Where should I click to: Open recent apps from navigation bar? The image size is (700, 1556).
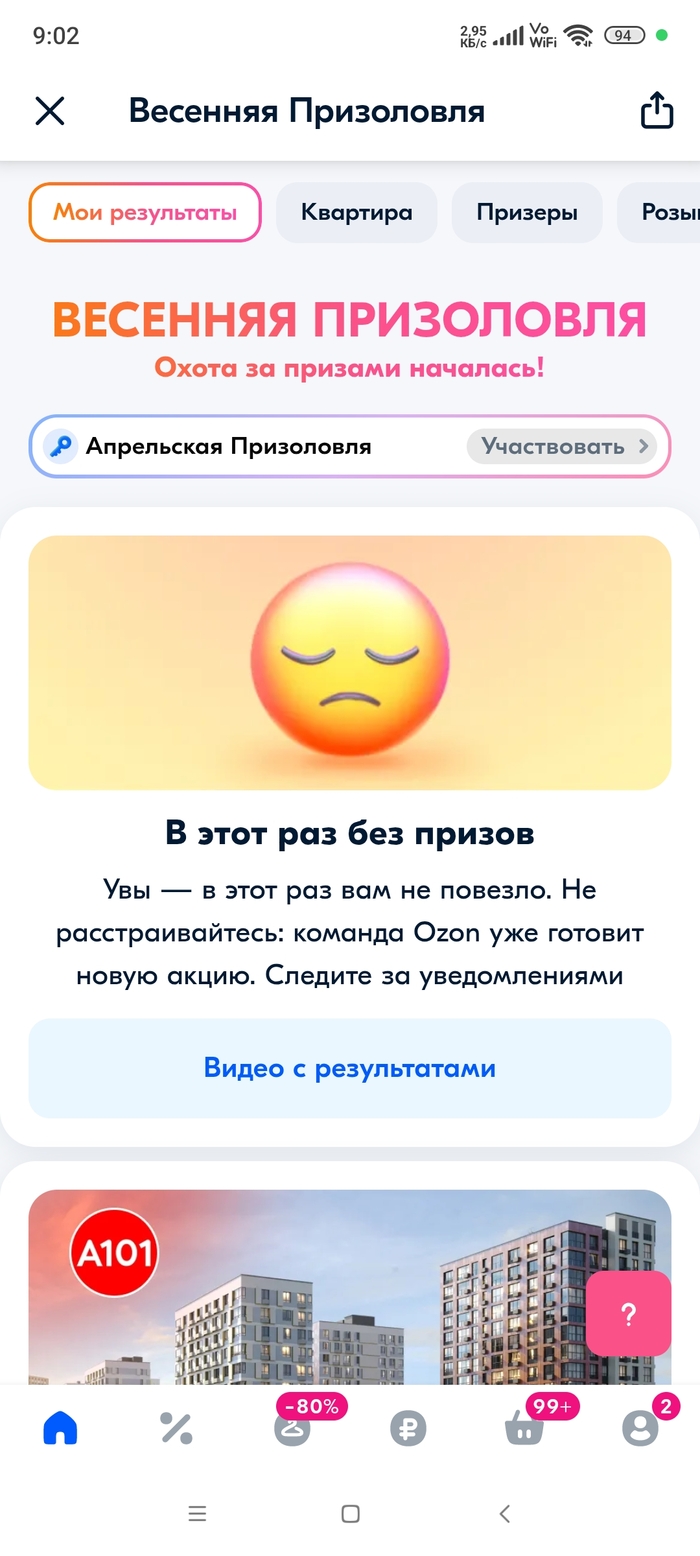(197, 1514)
